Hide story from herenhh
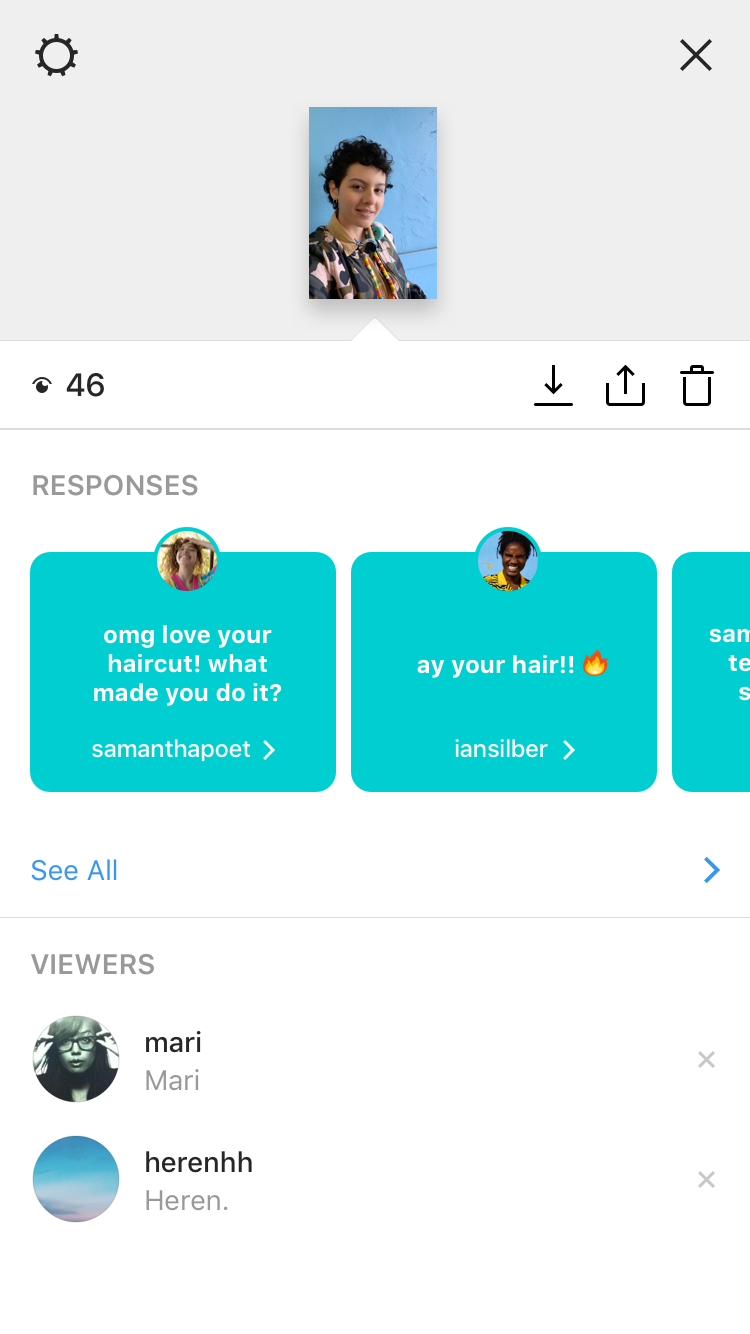 pyautogui.click(x=706, y=1179)
